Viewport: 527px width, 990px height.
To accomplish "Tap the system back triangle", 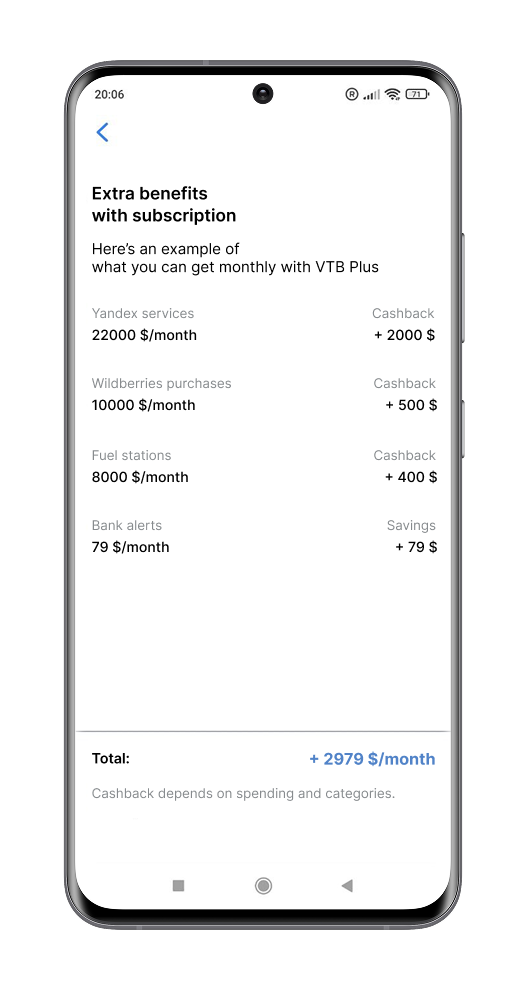I will point(346,886).
